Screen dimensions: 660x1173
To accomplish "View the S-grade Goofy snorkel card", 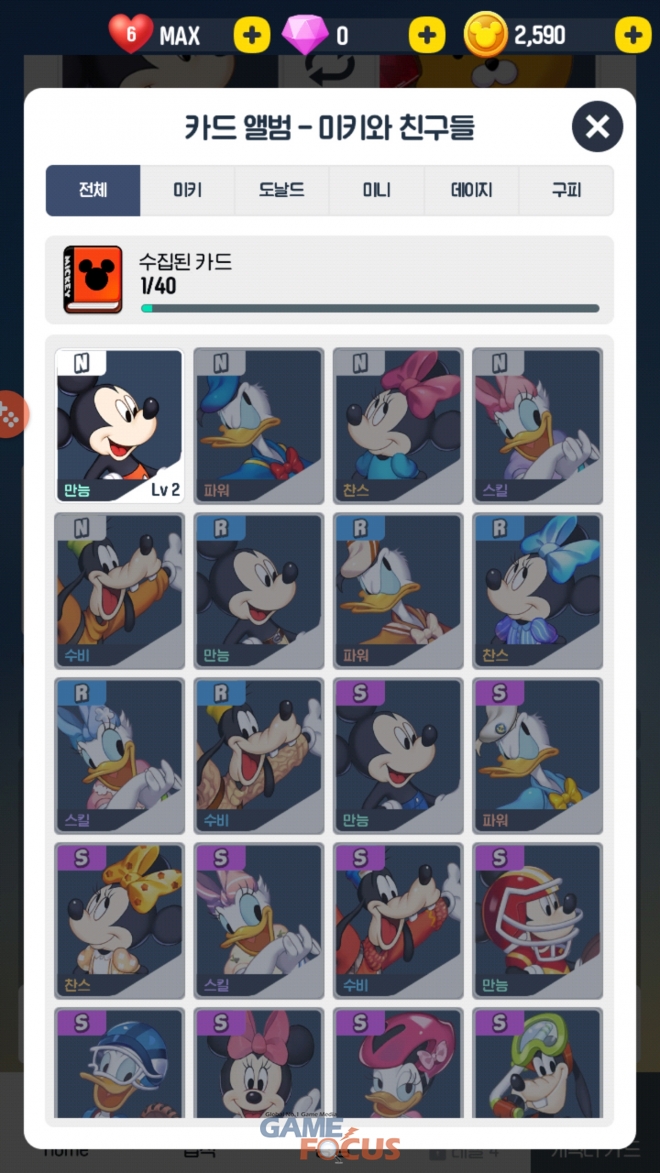I will [x=537, y=1063].
